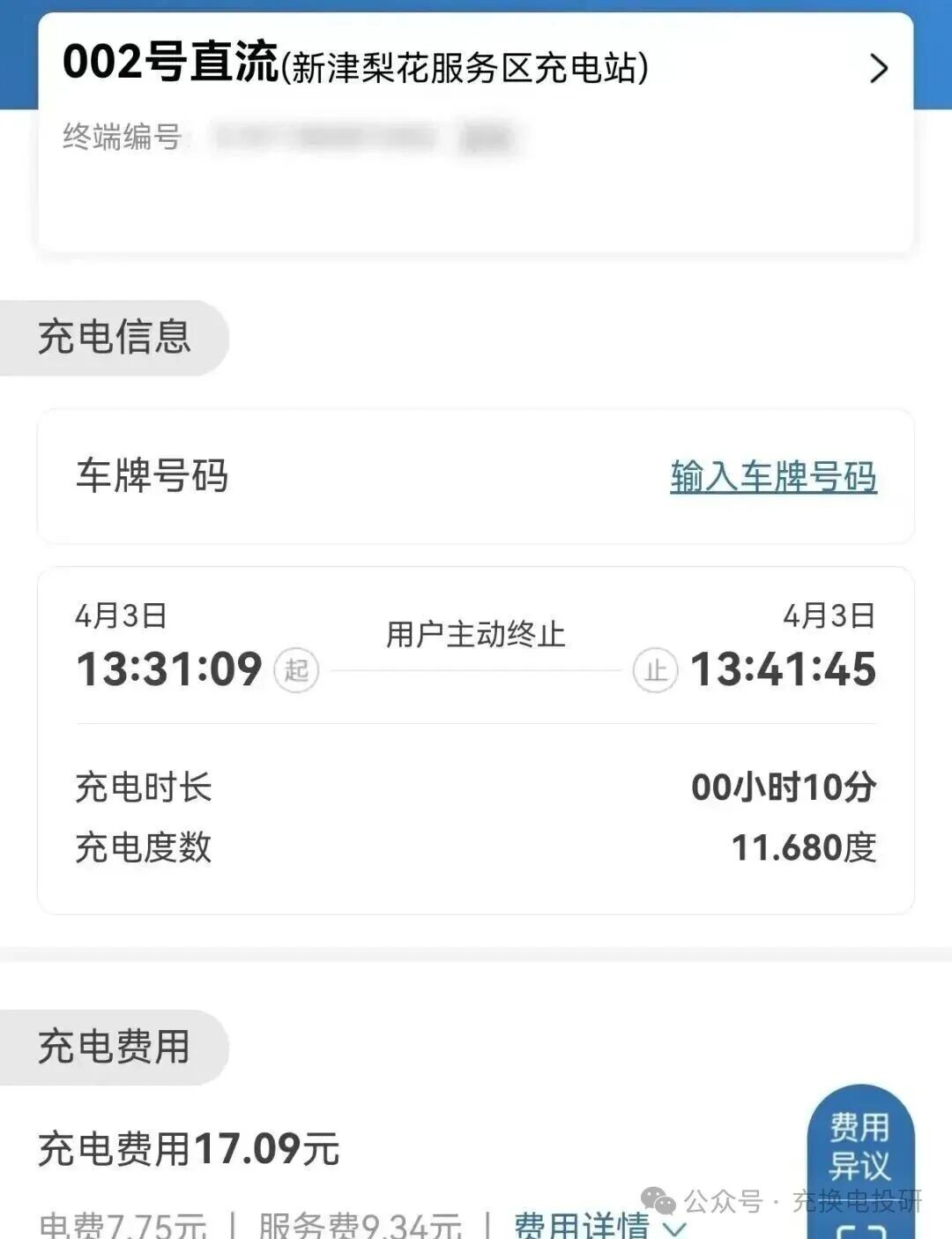This screenshot has width=952, height=1239.
Task: Tap the 输入车牌号码 link
Action: click(x=773, y=476)
